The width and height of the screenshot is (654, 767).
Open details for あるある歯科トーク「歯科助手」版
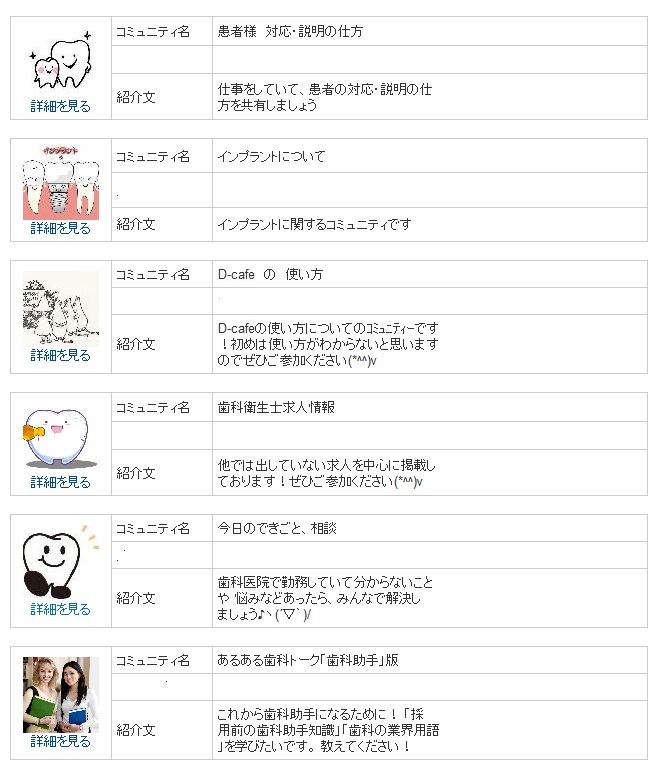60,741
